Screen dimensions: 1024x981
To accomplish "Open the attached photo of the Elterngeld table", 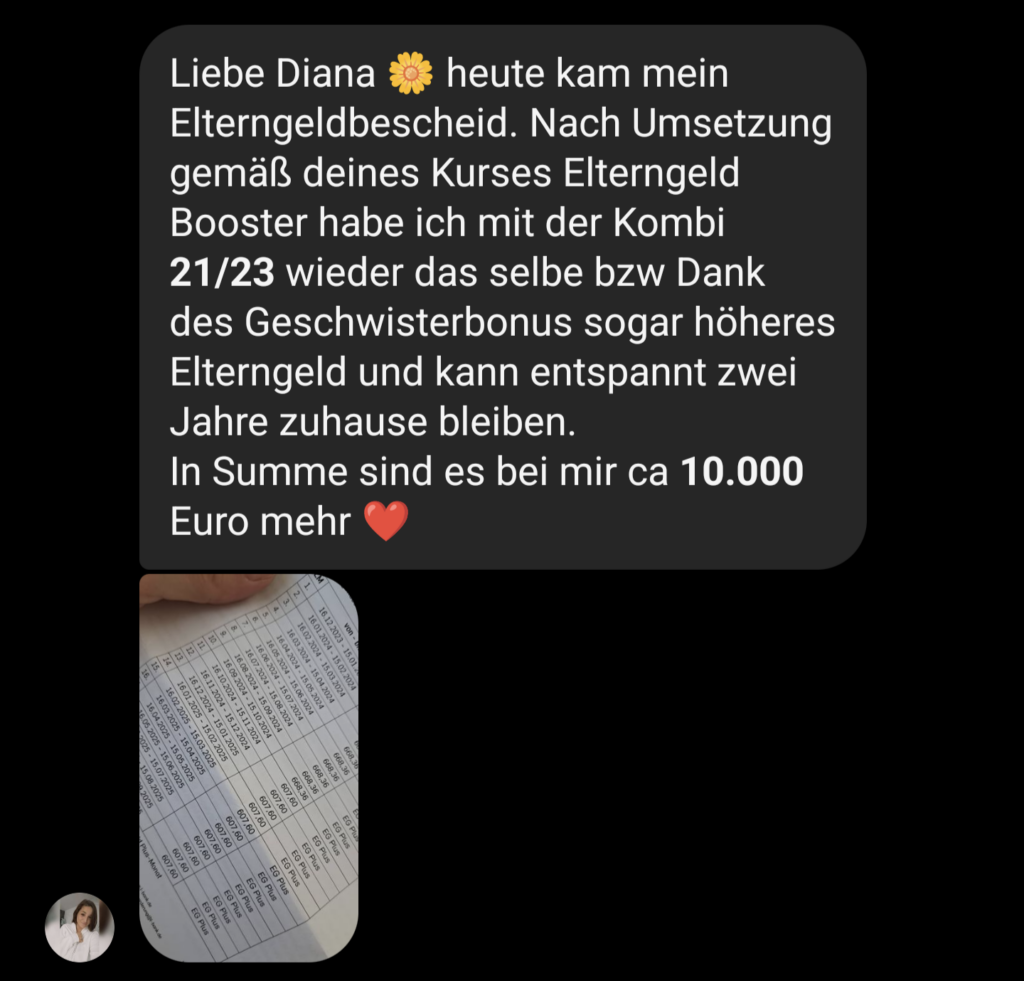I will click(248, 767).
